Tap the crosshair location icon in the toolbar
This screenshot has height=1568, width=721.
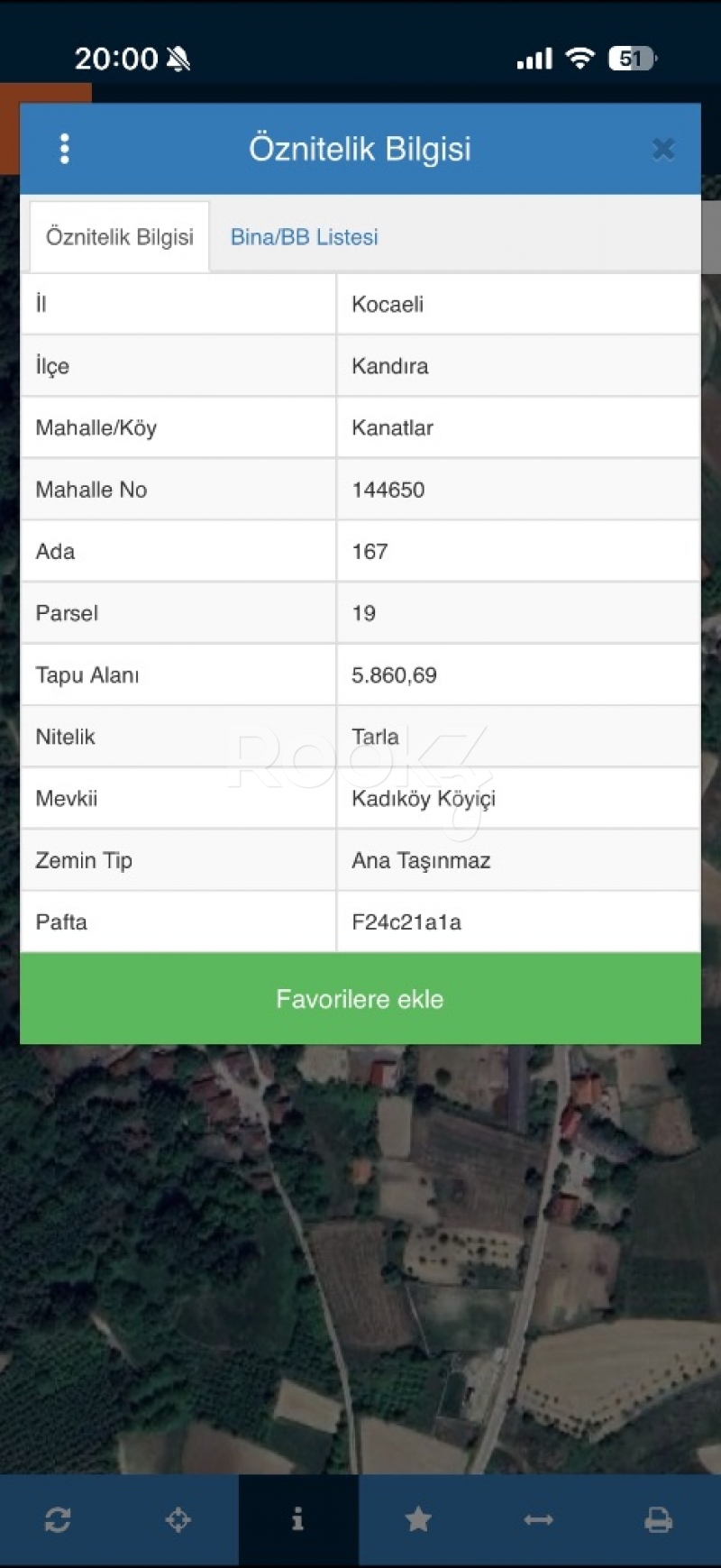point(178,1520)
